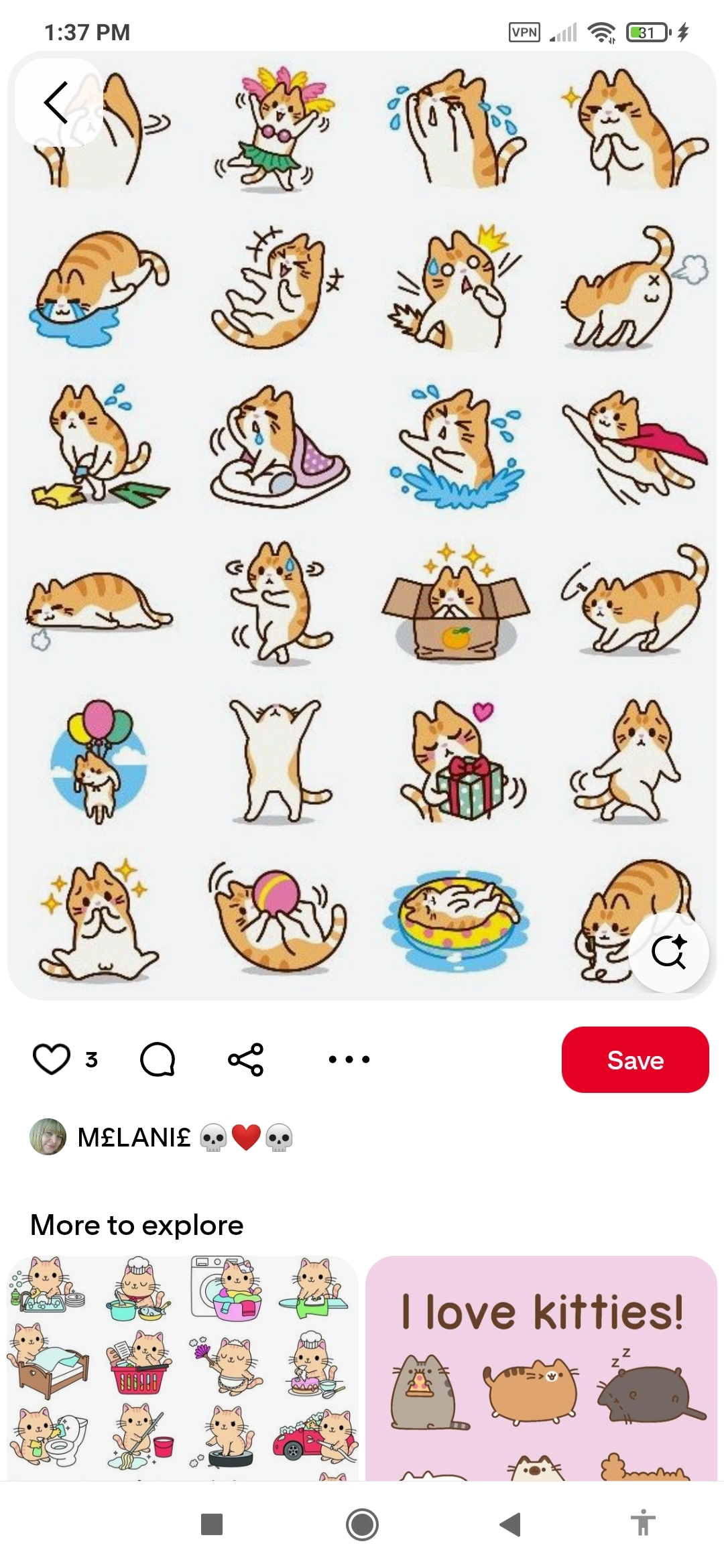View the cat stickers image full screen
Image resolution: width=724 pixels, height=1568 pixels.
[x=362, y=525]
